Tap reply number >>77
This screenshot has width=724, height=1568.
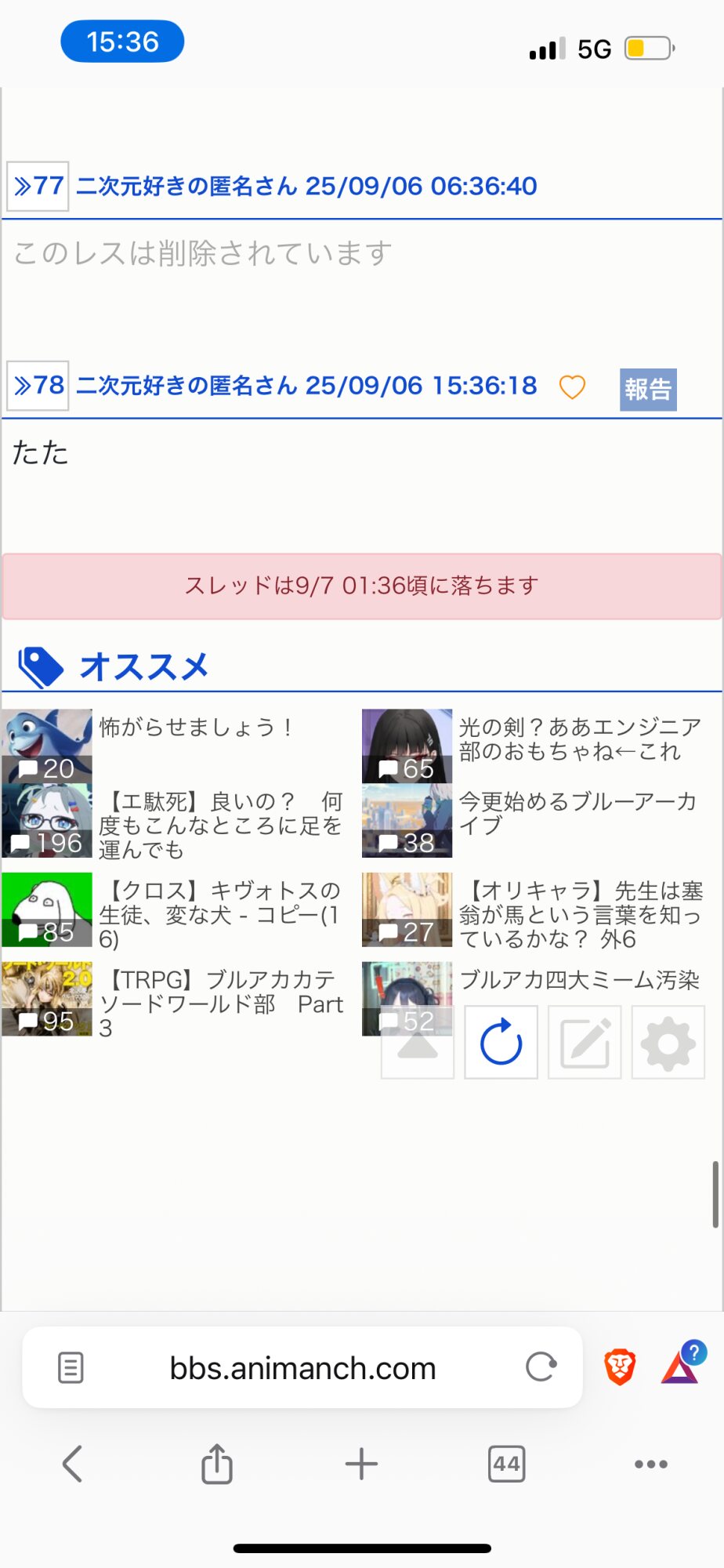point(38,187)
